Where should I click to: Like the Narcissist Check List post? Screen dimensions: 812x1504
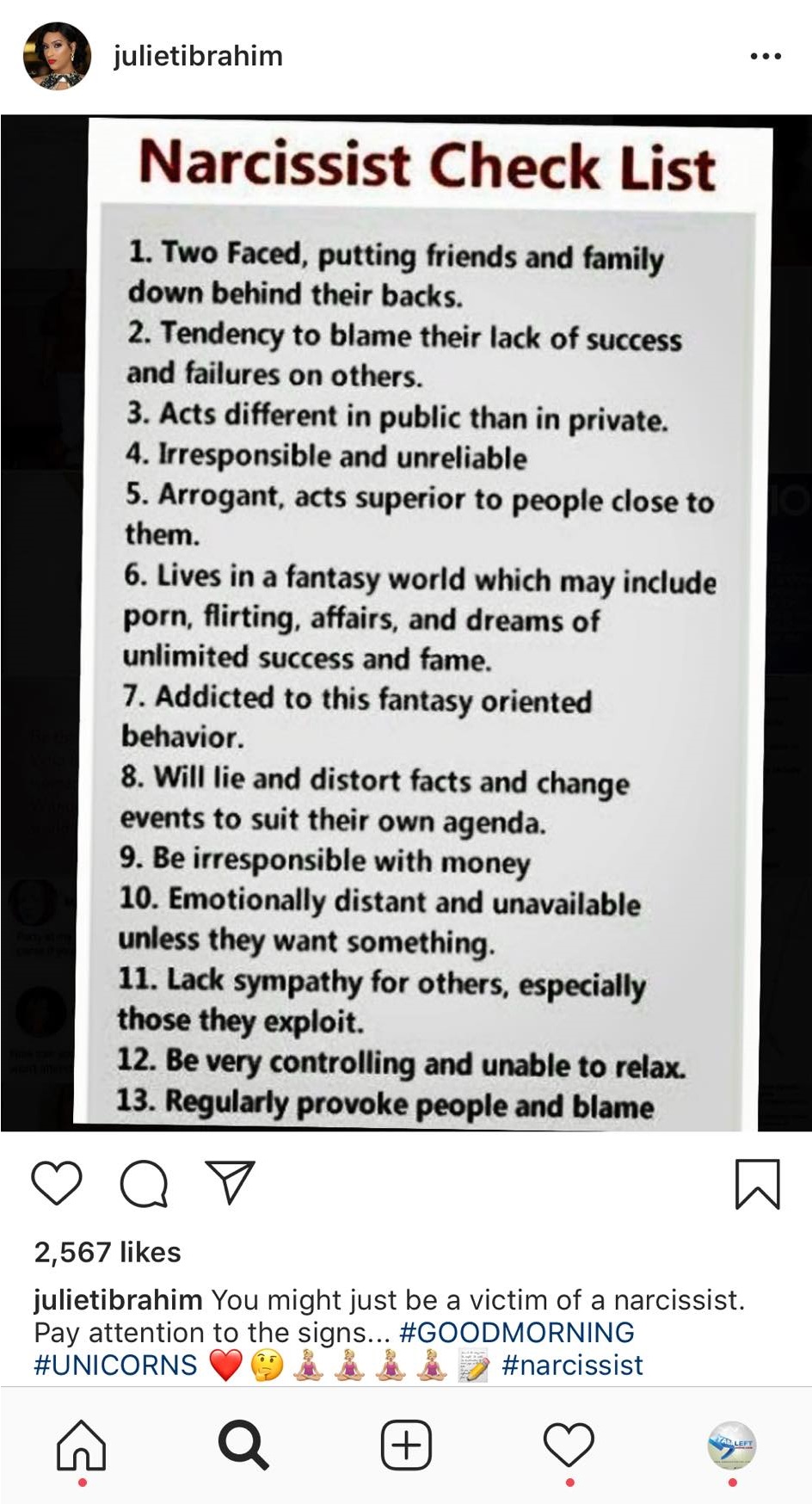click(x=57, y=1183)
